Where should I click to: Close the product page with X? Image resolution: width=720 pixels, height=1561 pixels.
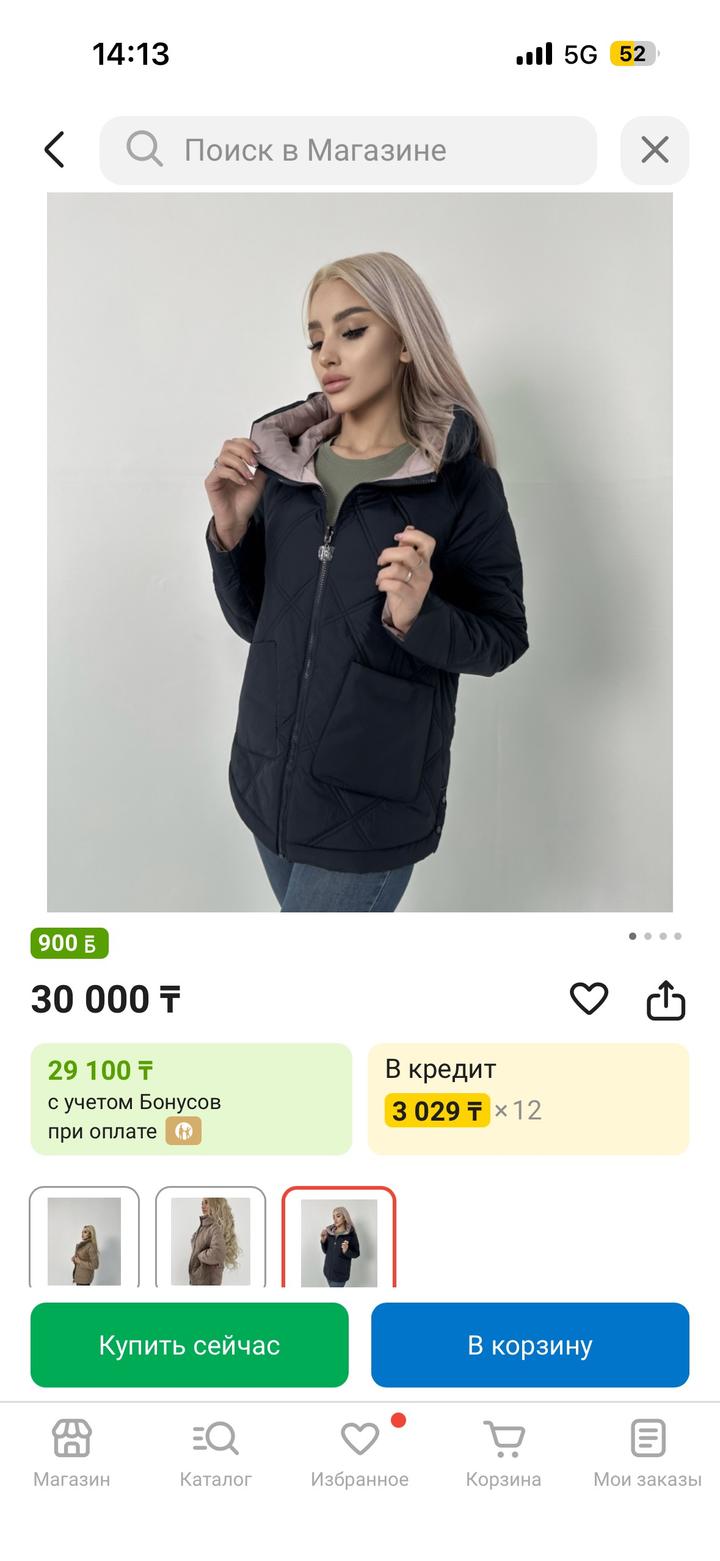pos(655,150)
